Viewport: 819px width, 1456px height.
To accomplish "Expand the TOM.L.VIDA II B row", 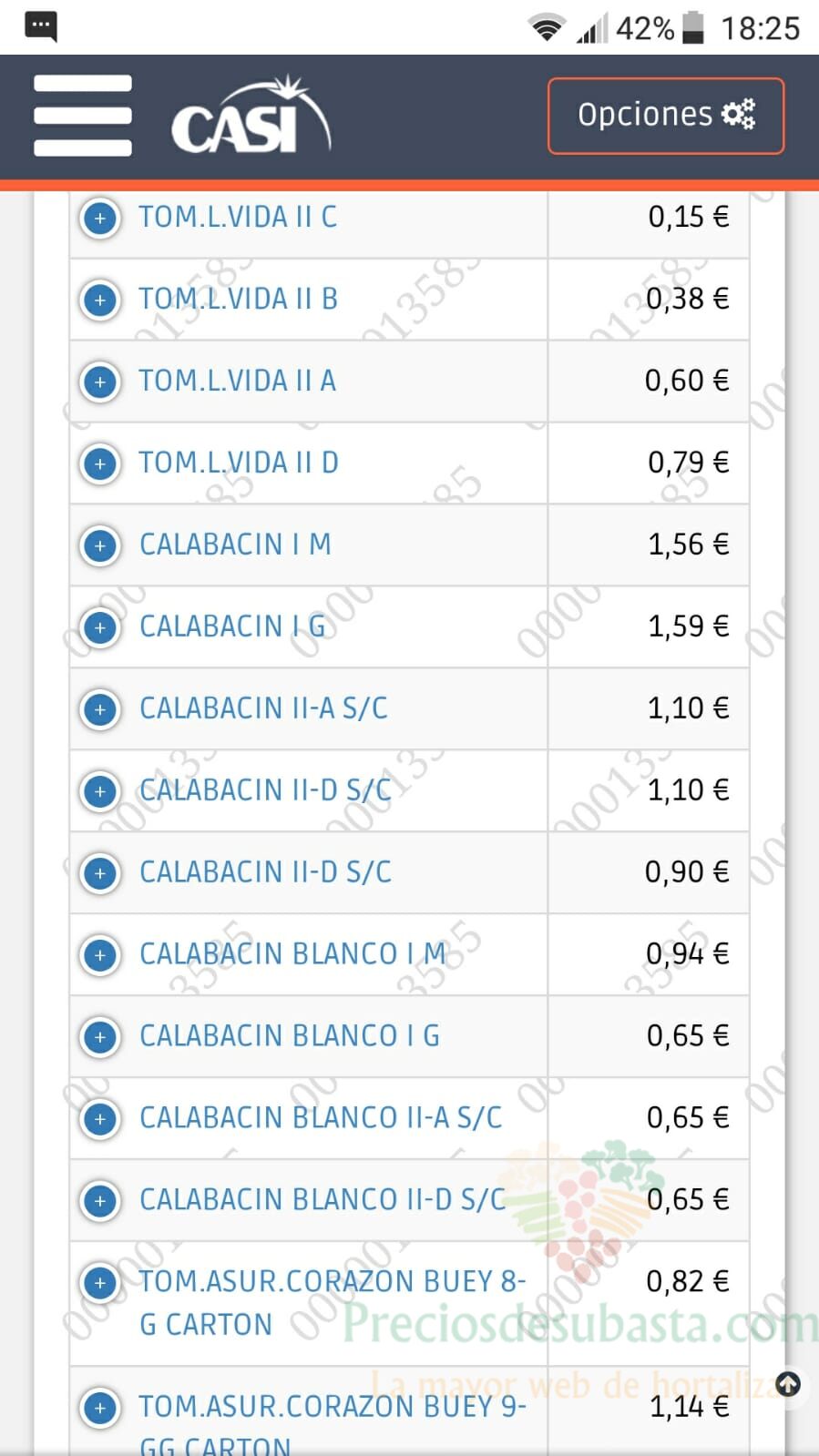I will click(100, 300).
